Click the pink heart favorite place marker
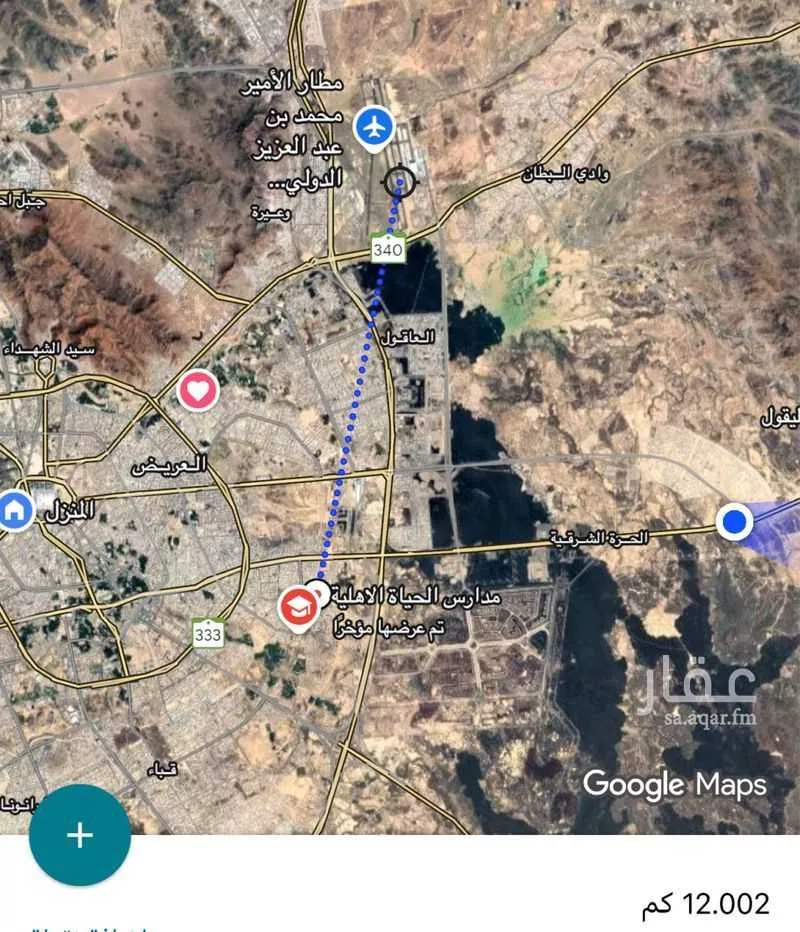800x932 pixels. [x=198, y=390]
